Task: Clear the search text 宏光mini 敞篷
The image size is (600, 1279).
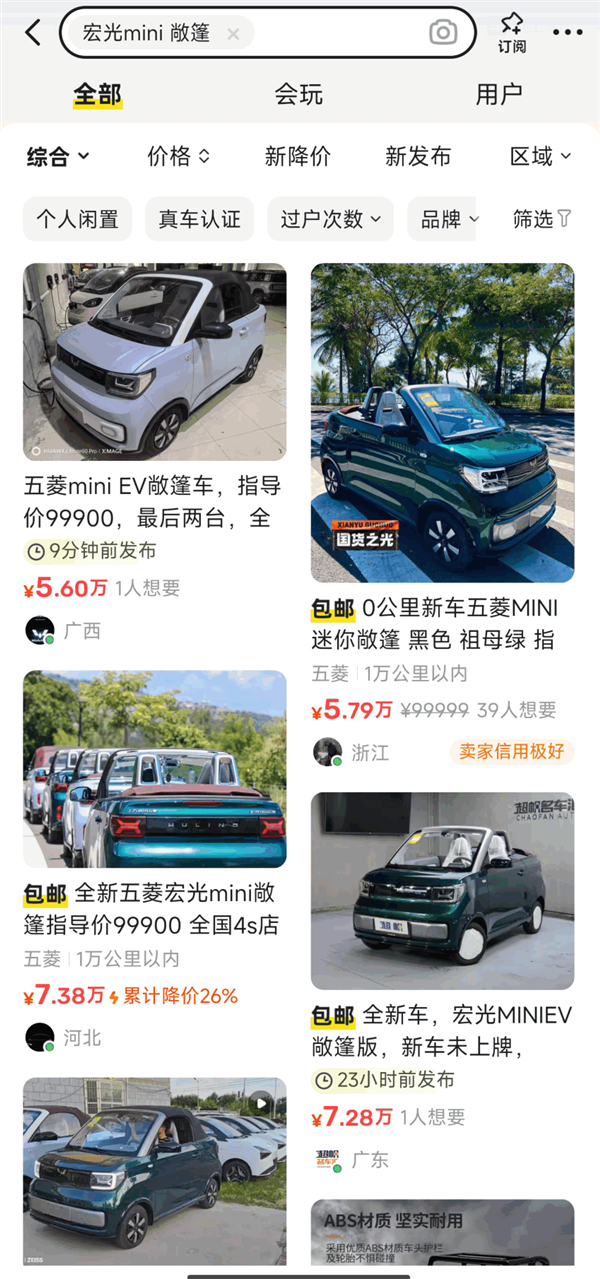Action: click(x=233, y=34)
